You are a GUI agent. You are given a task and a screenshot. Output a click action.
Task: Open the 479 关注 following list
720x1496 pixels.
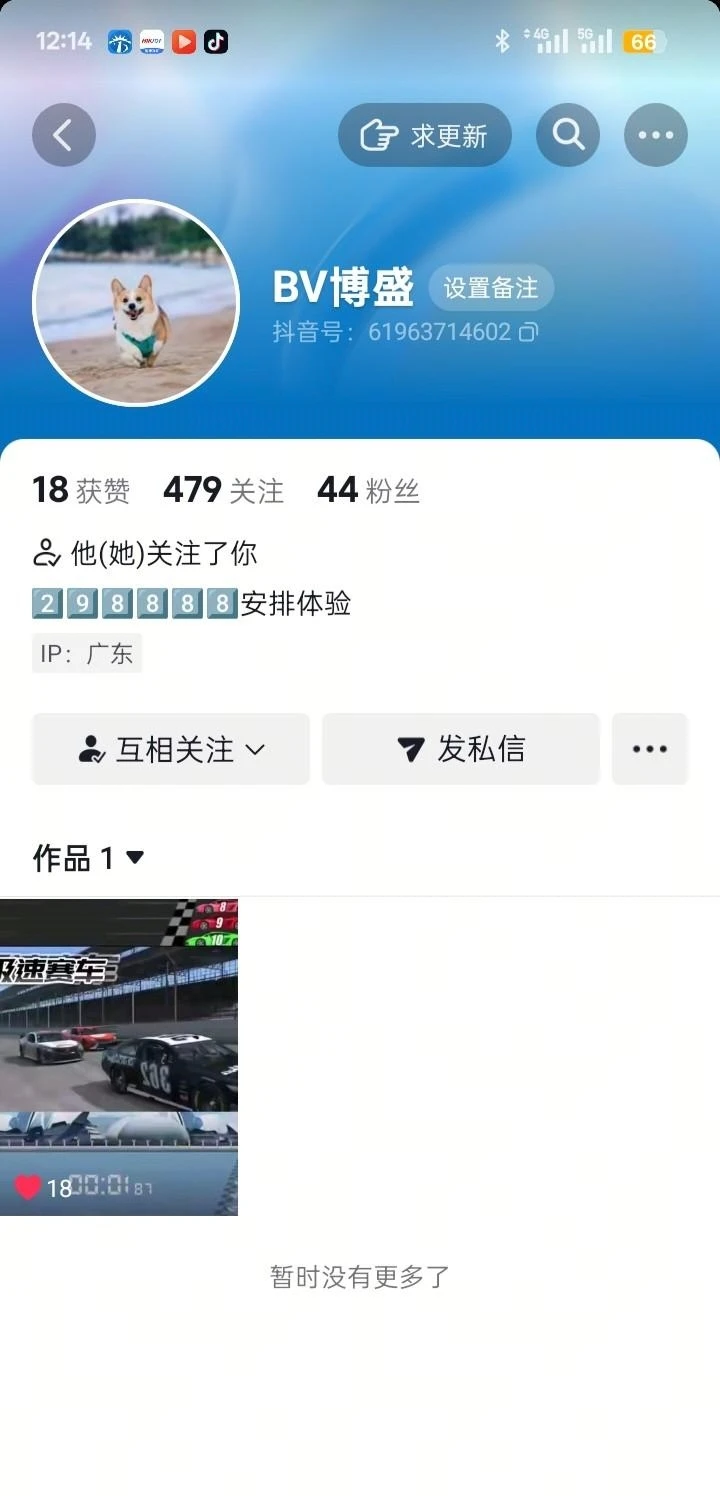click(223, 490)
